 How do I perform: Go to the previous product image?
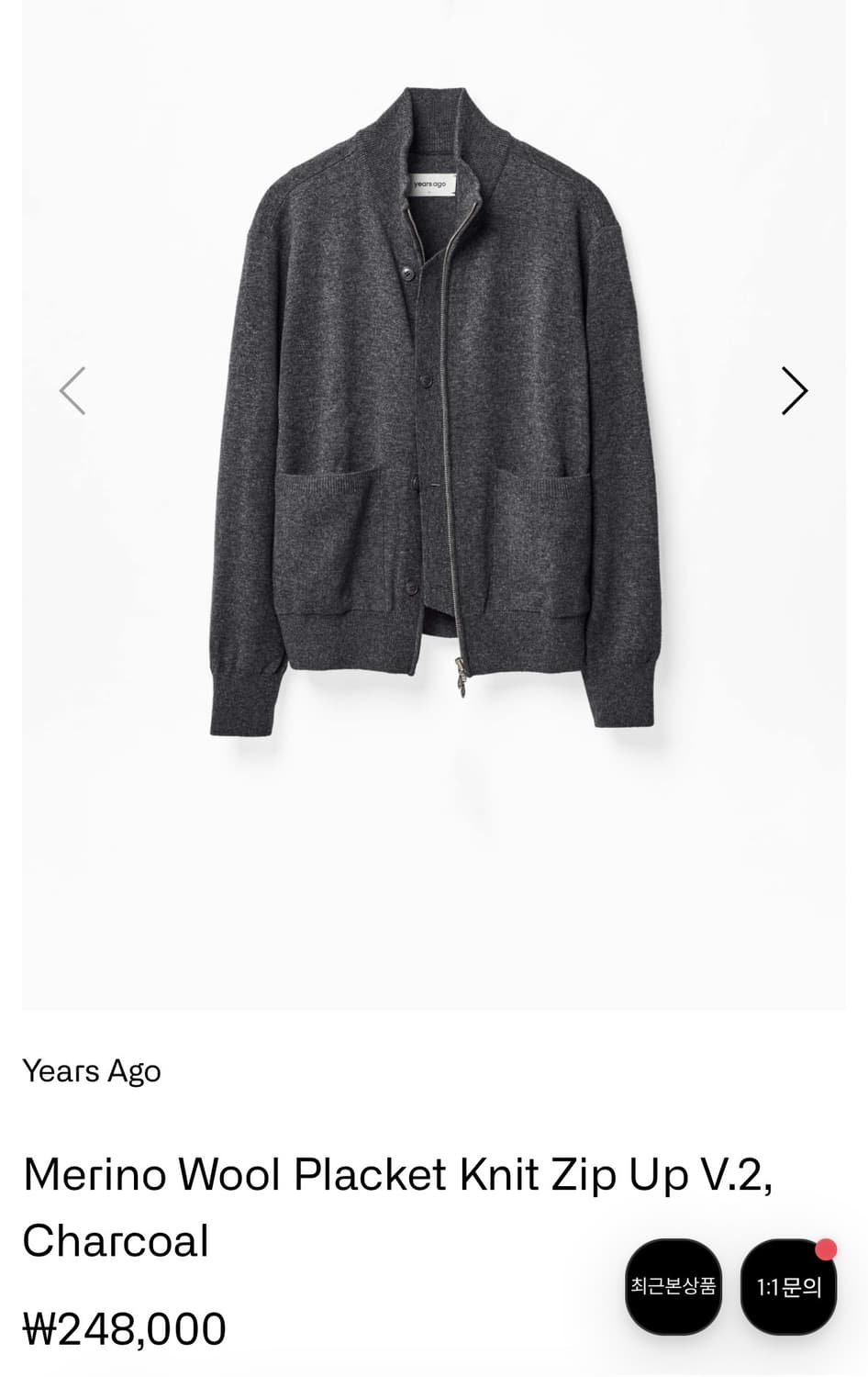coord(72,391)
